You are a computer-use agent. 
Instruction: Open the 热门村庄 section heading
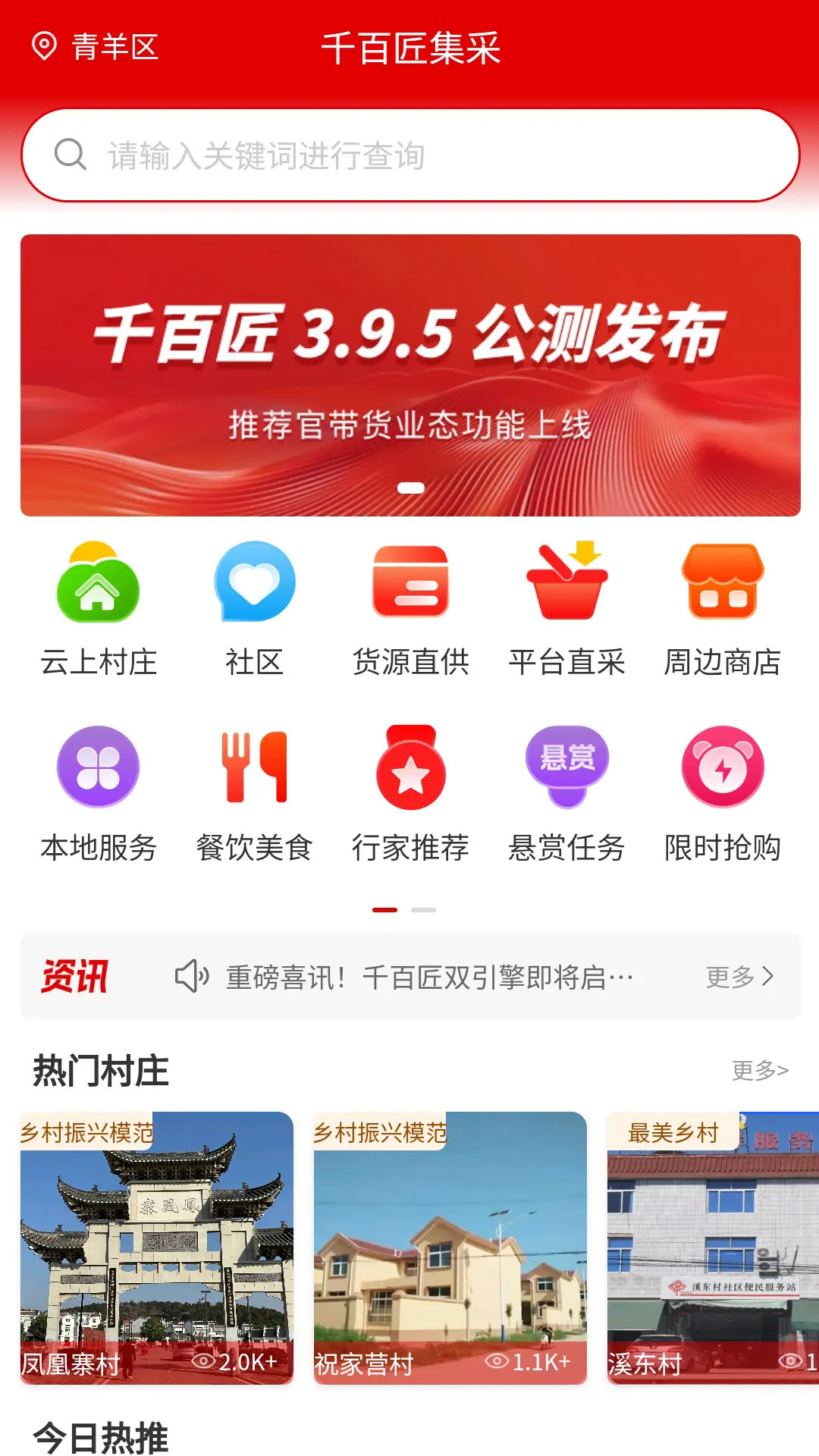(100, 1072)
